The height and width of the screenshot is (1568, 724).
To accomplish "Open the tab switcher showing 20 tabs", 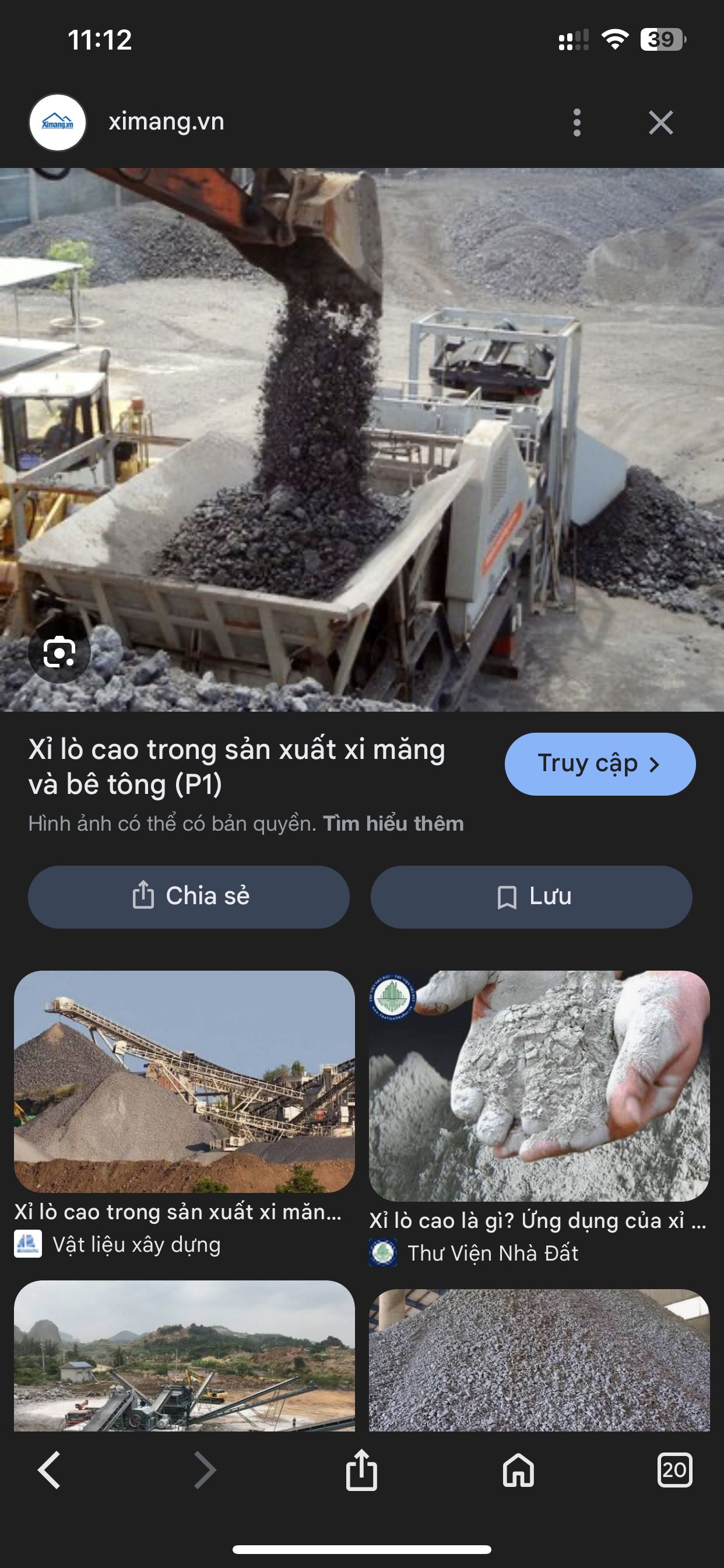I will pos(674,1470).
